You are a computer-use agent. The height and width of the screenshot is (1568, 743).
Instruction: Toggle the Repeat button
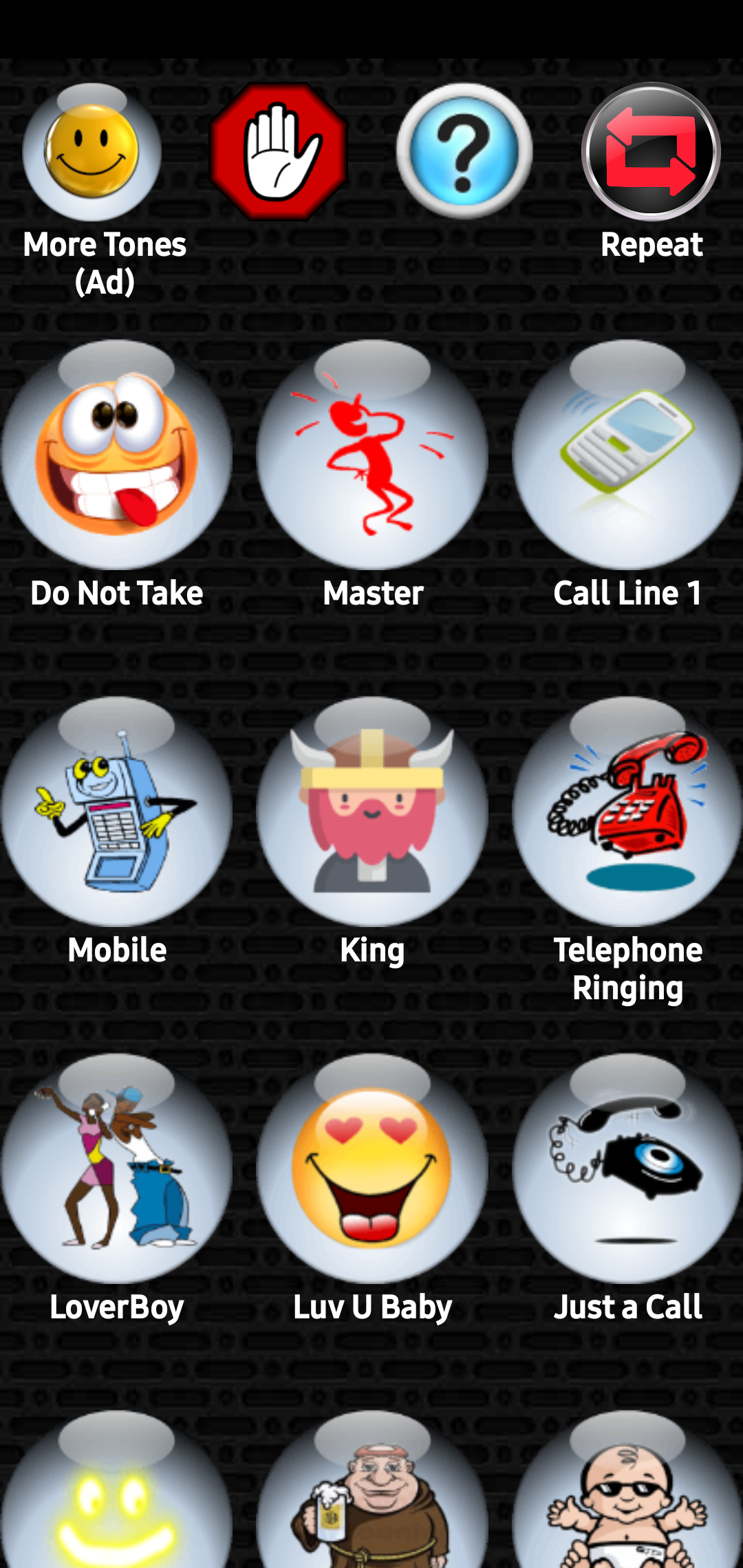651,151
